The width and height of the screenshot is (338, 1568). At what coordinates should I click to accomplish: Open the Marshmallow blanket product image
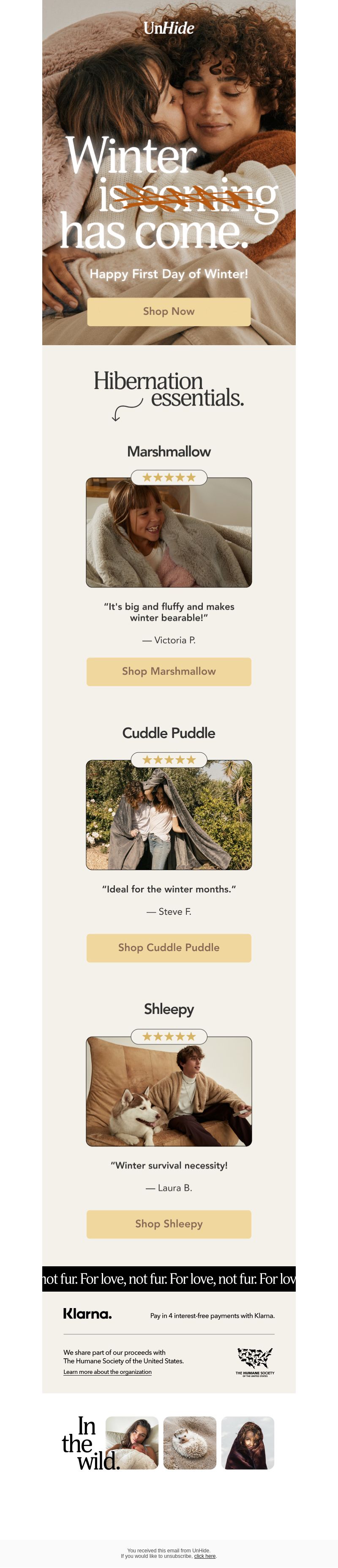coord(169,535)
